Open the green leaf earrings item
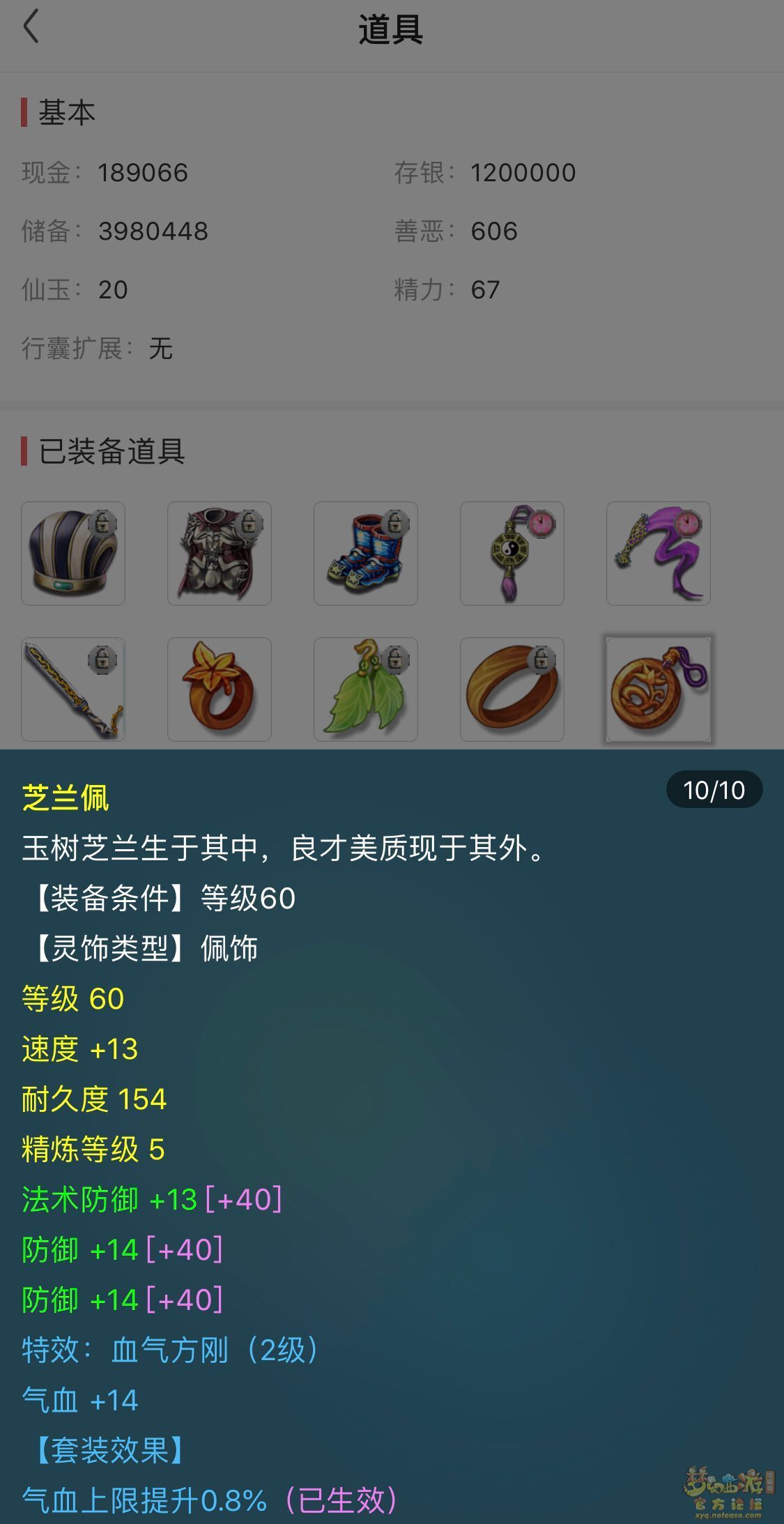Viewport: 784px width, 1524px height. (x=366, y=689)
